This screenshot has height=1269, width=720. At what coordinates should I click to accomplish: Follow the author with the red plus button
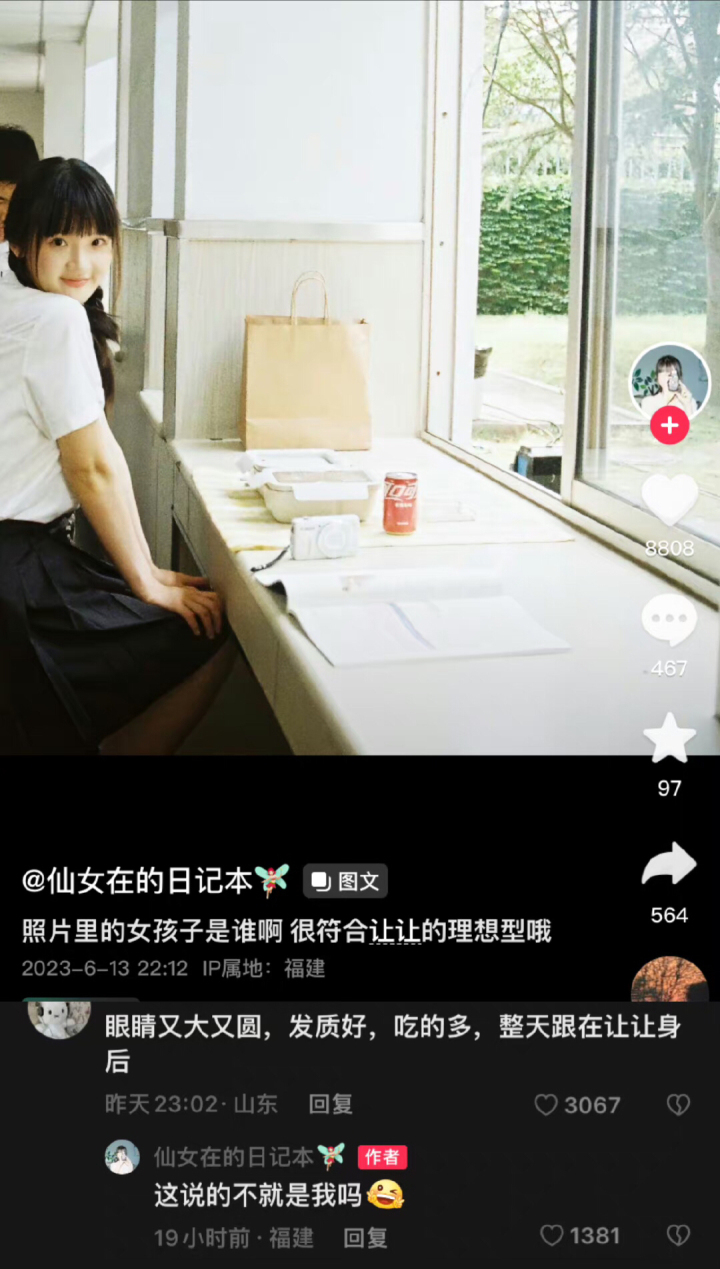(669, 426)
